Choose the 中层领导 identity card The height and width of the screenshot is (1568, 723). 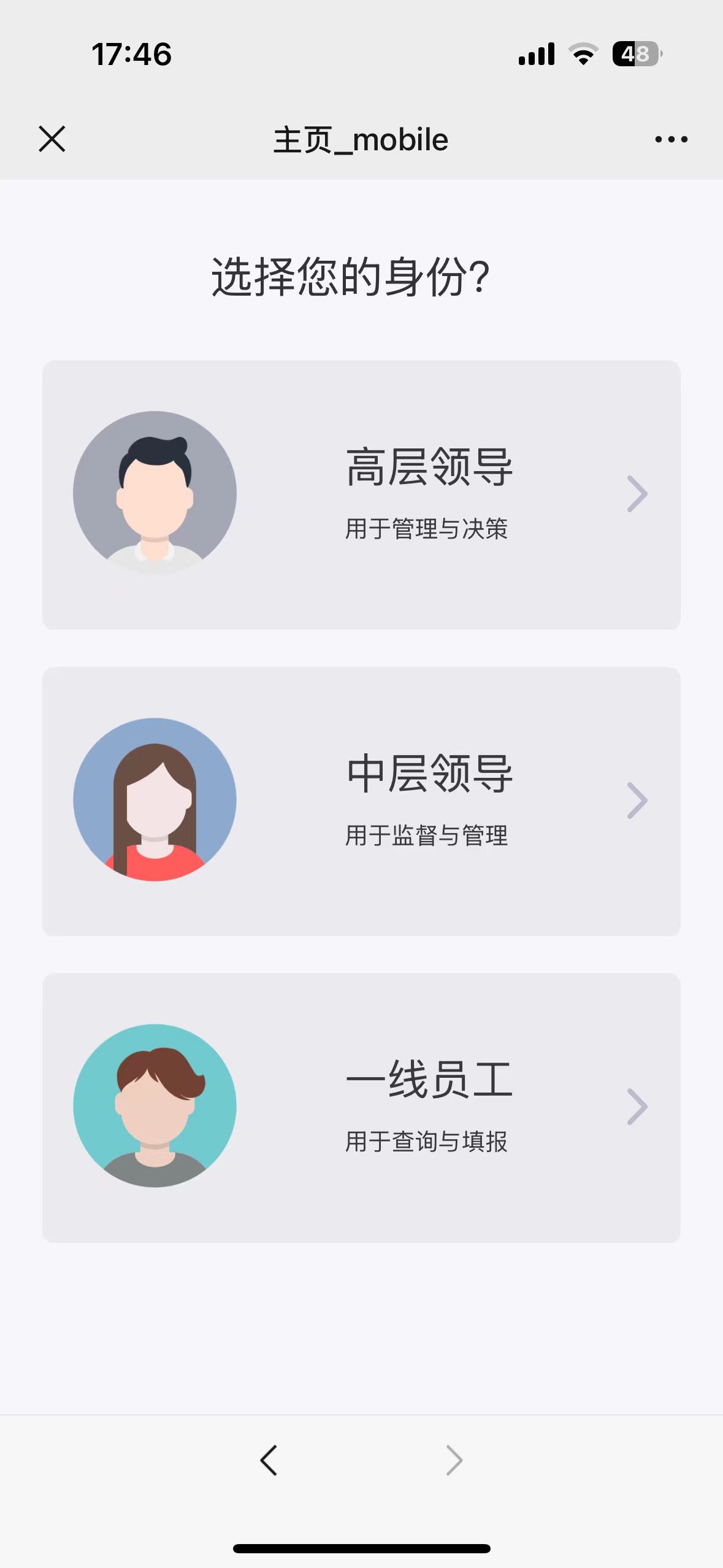click(361, 801)
